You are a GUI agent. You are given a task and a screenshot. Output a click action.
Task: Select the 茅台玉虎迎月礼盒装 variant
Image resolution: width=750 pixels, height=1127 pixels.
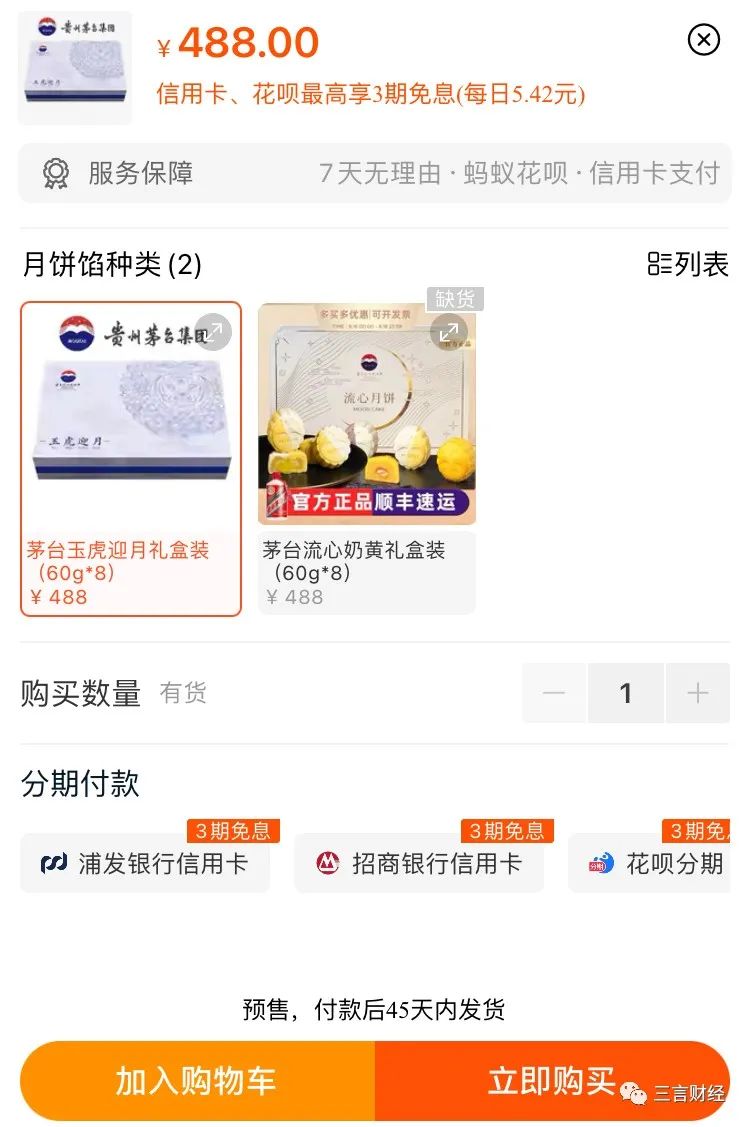coord(130,450)
